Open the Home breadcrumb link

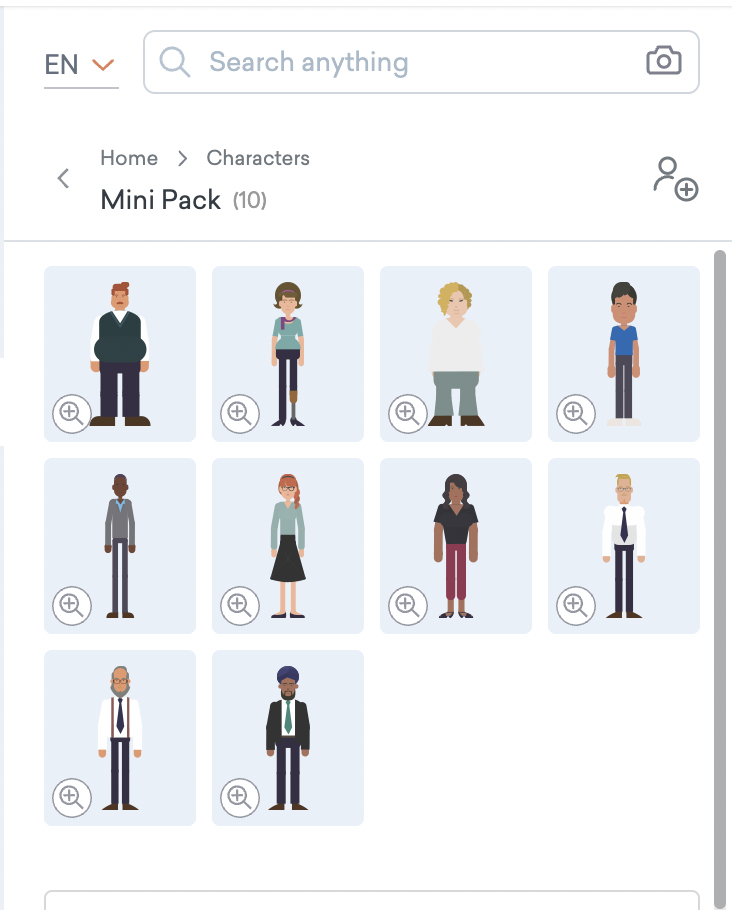(x=129, y=158)
